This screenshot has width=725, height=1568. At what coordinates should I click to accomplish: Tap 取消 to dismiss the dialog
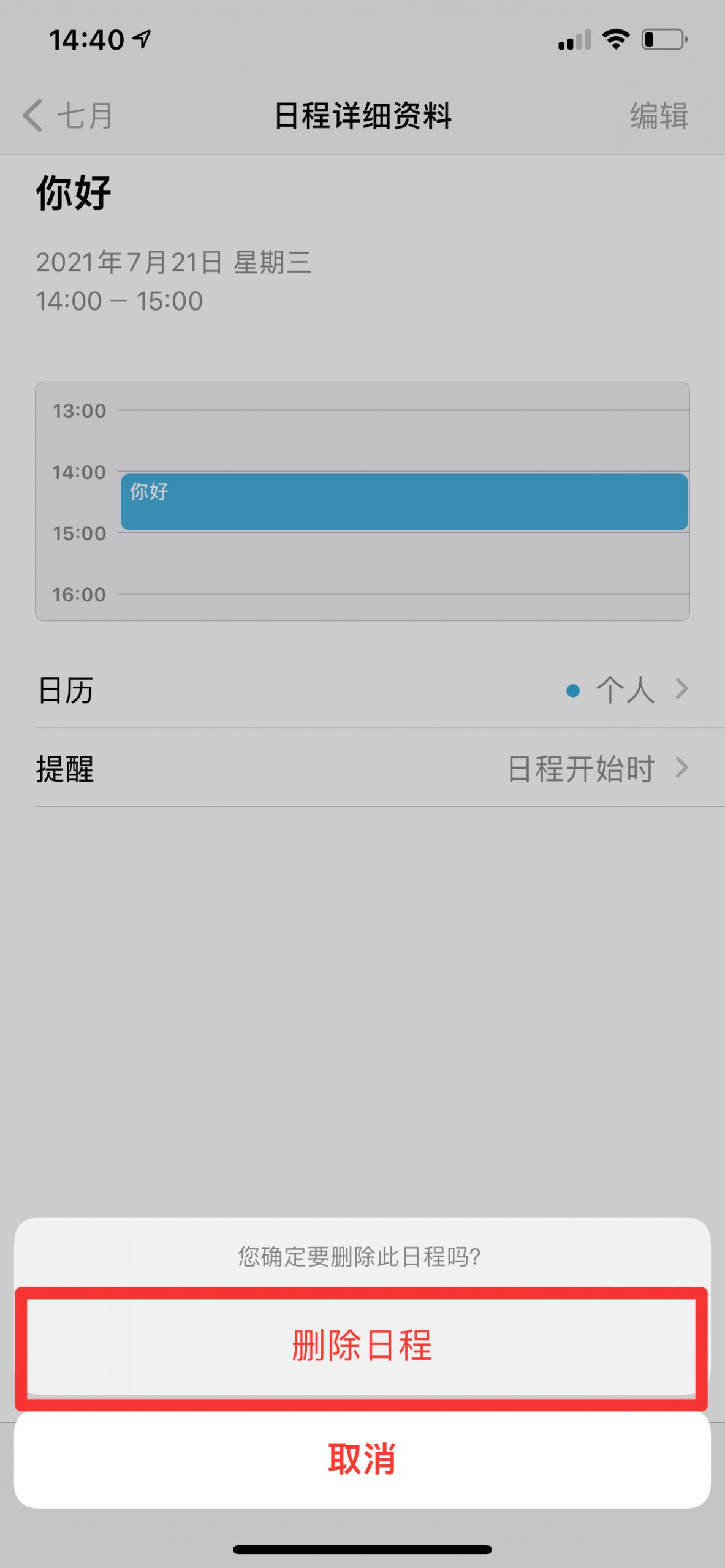[x=362, y=1459]
